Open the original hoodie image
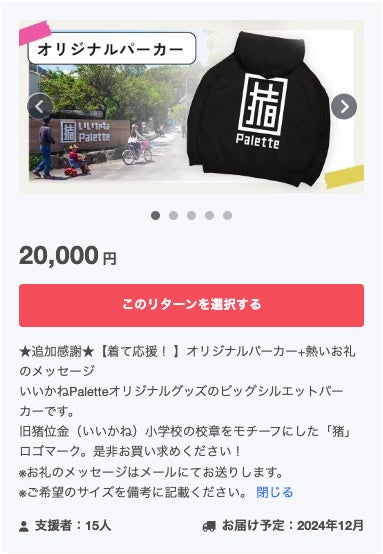The width and height of the screenshot is (383, 554). click(x=192, y=106)
